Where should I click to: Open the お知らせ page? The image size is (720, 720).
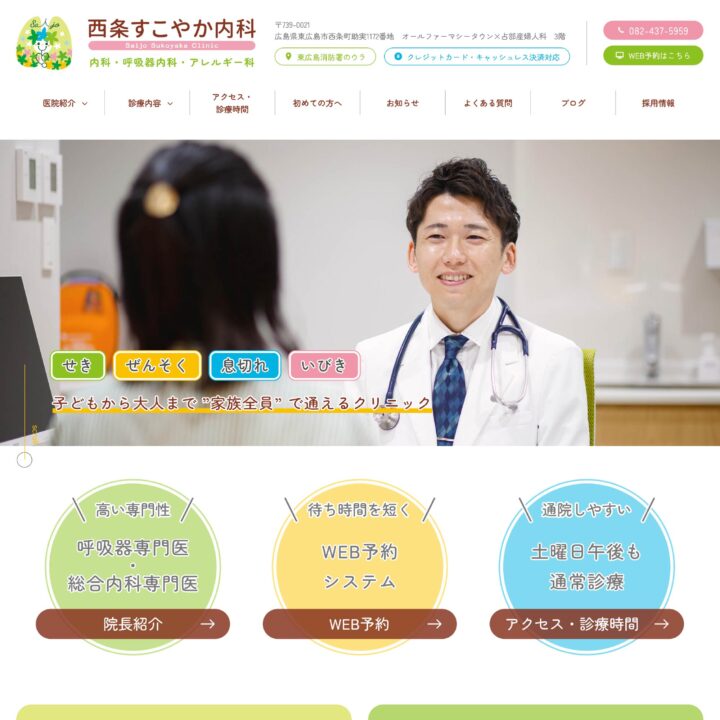403,103
